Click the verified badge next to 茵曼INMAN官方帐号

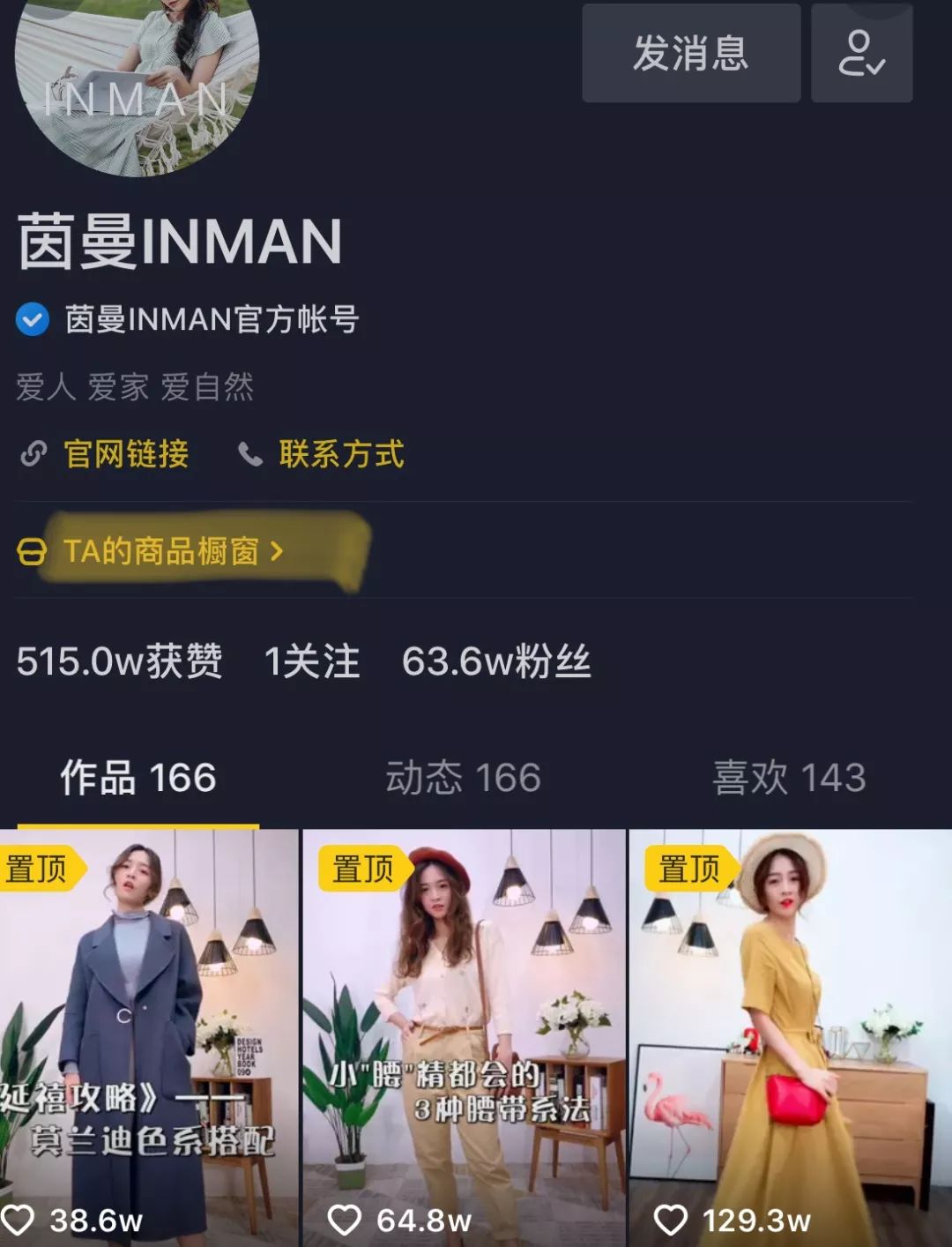coord(32,320)
